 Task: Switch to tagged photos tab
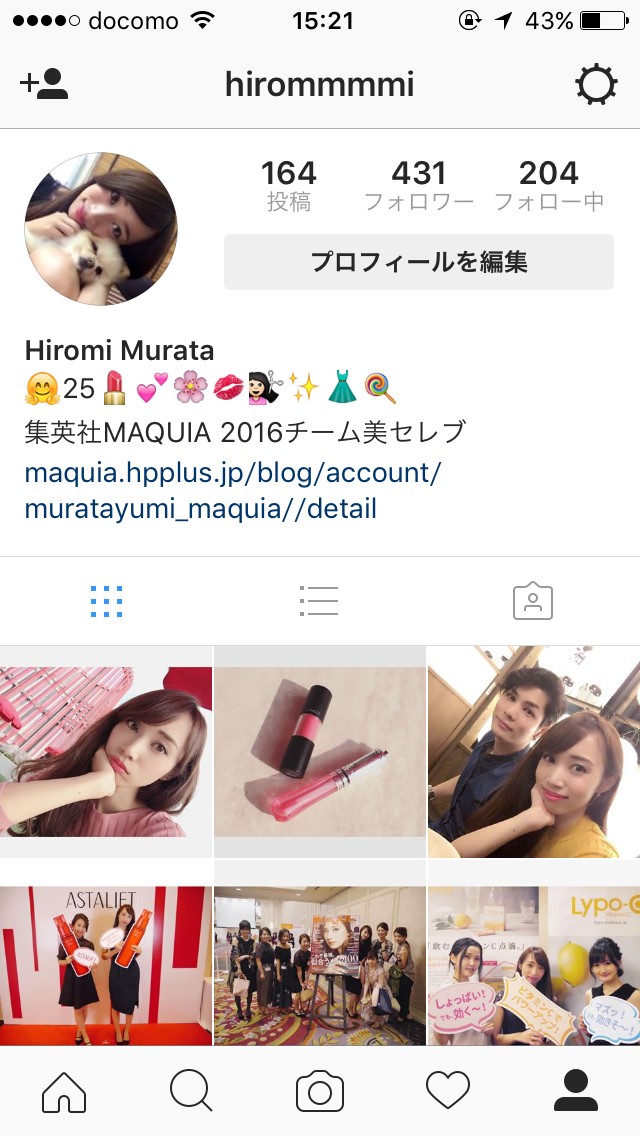532,601
